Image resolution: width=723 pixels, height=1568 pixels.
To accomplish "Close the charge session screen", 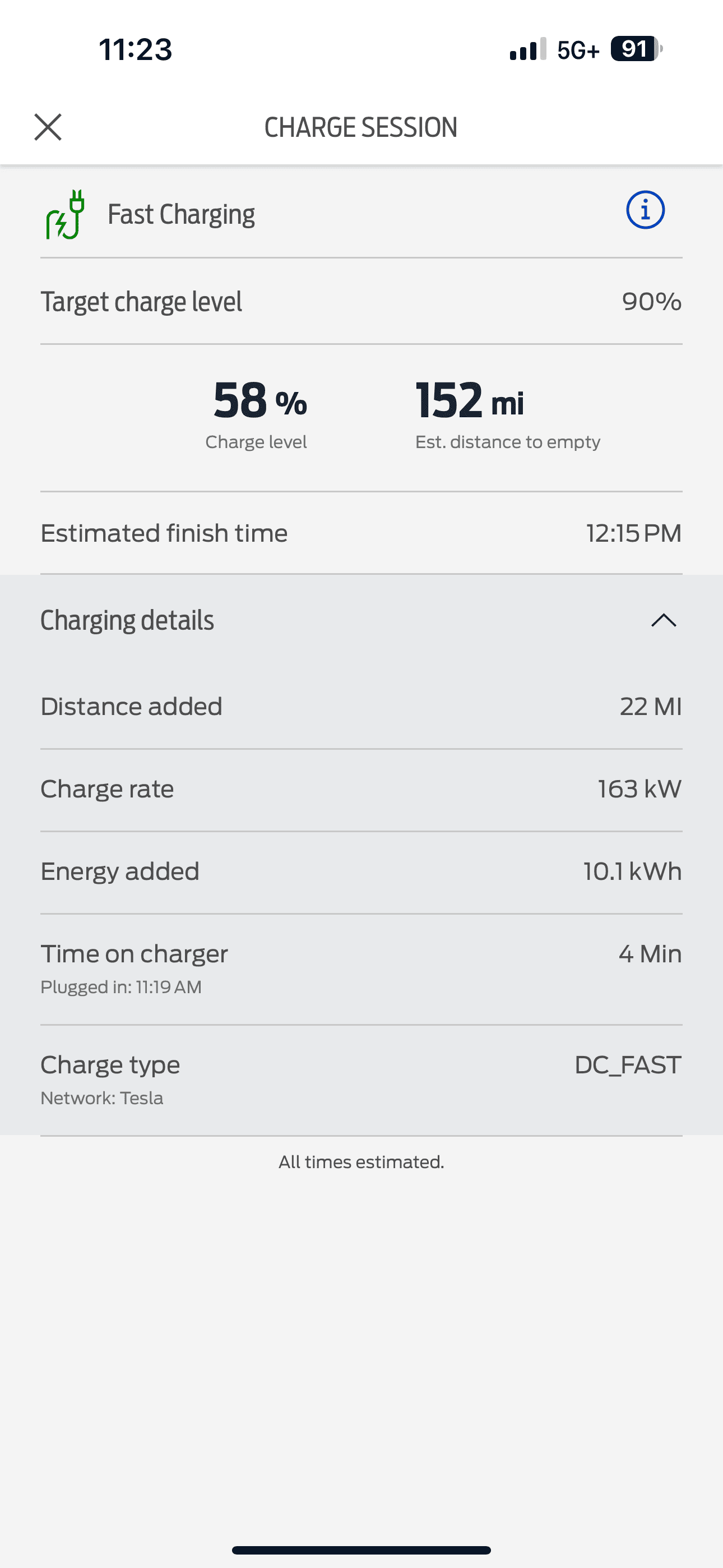I will (48, 127).
